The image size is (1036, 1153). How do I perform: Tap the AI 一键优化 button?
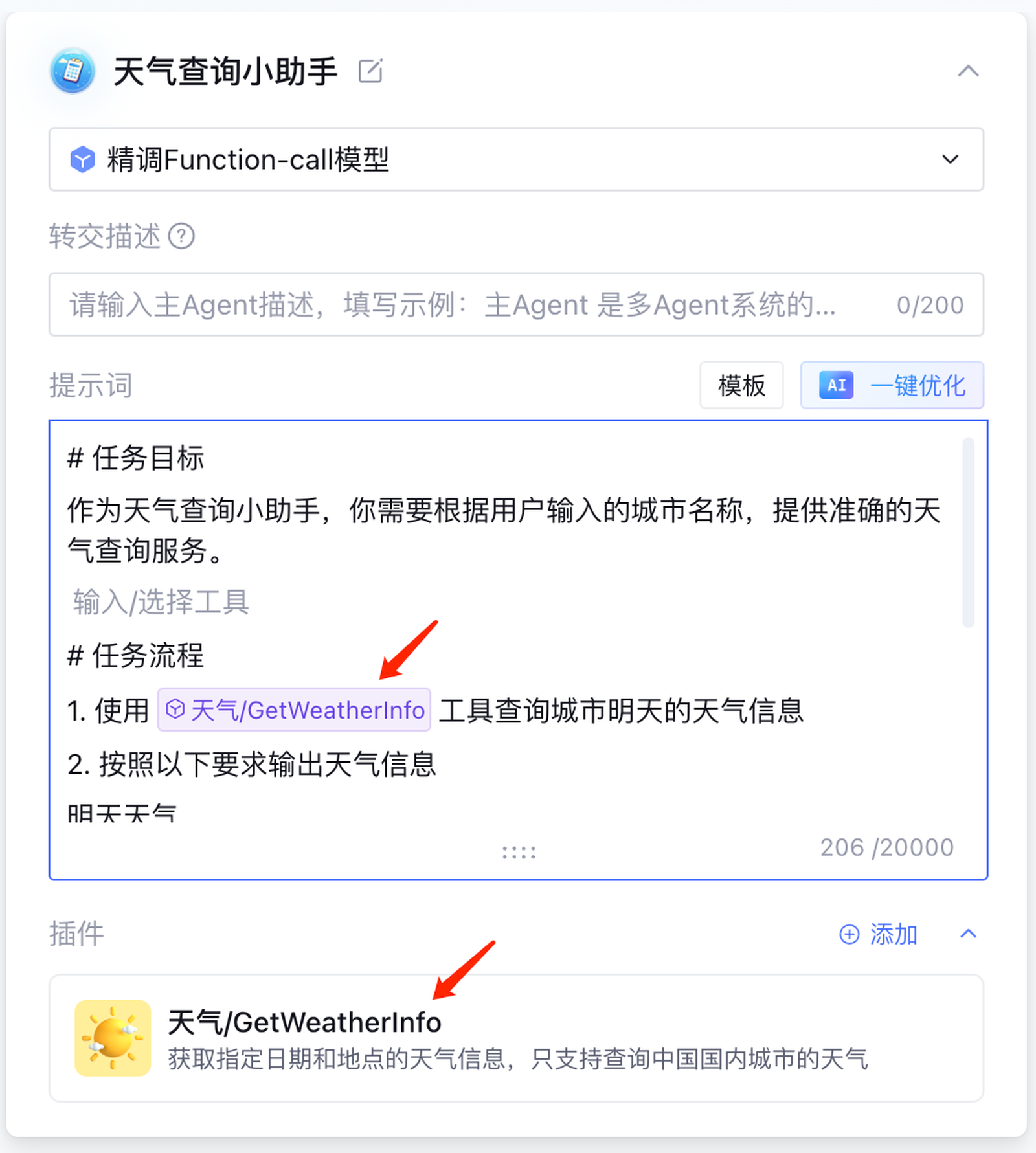[892, 385]
